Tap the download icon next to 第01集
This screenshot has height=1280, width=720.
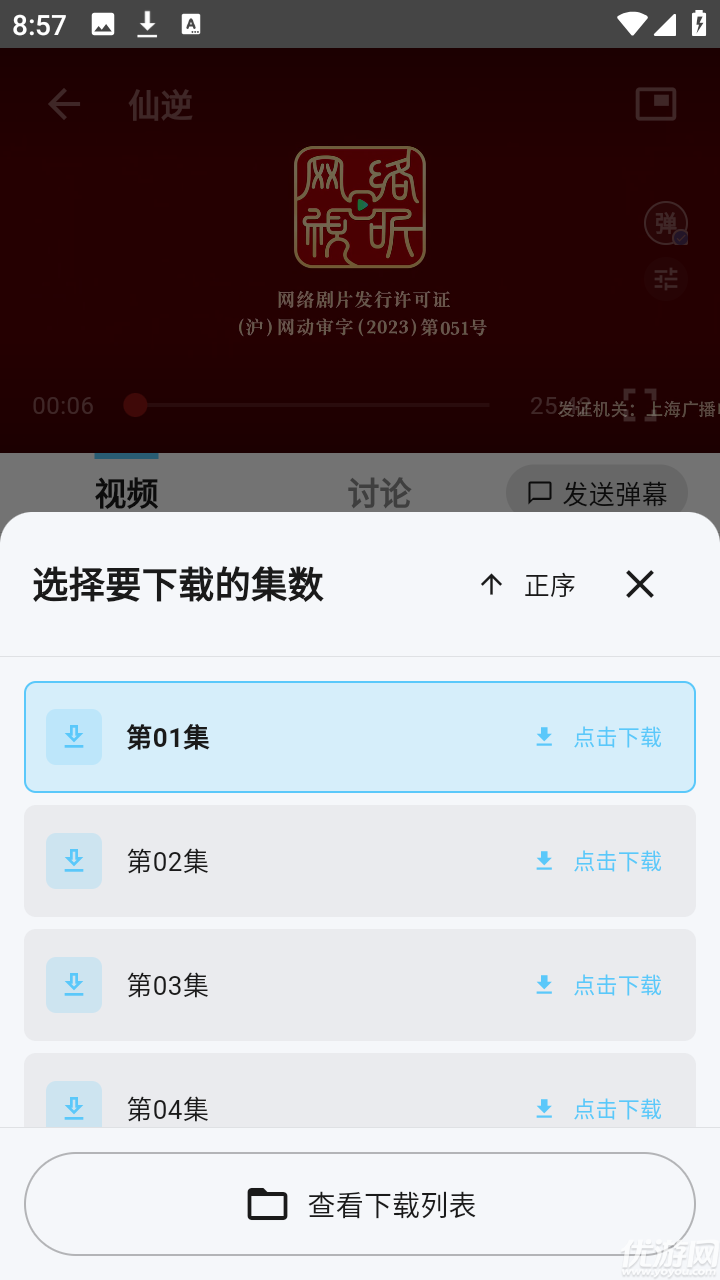[x=73, y=736]
